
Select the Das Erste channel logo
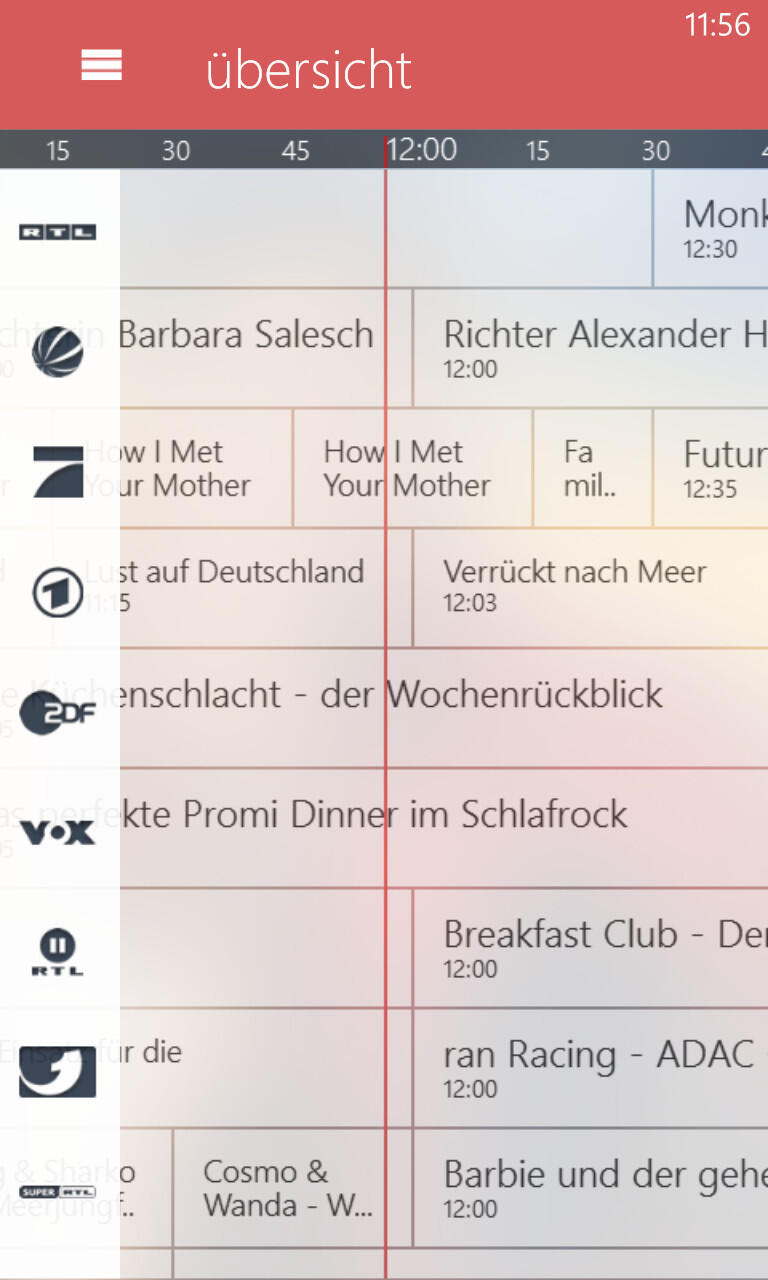(x=58, y=592)
